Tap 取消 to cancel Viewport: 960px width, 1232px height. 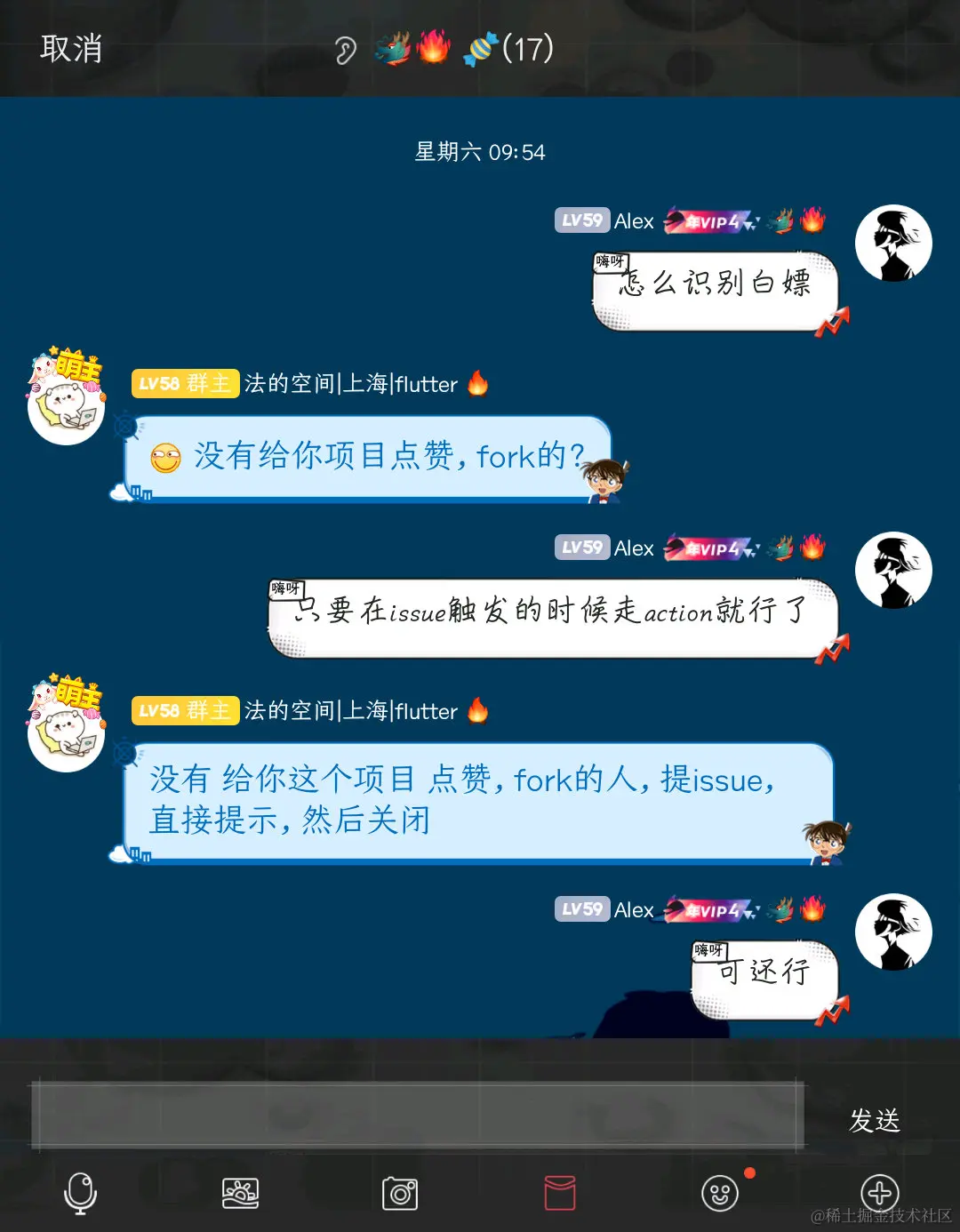point(71,48)
